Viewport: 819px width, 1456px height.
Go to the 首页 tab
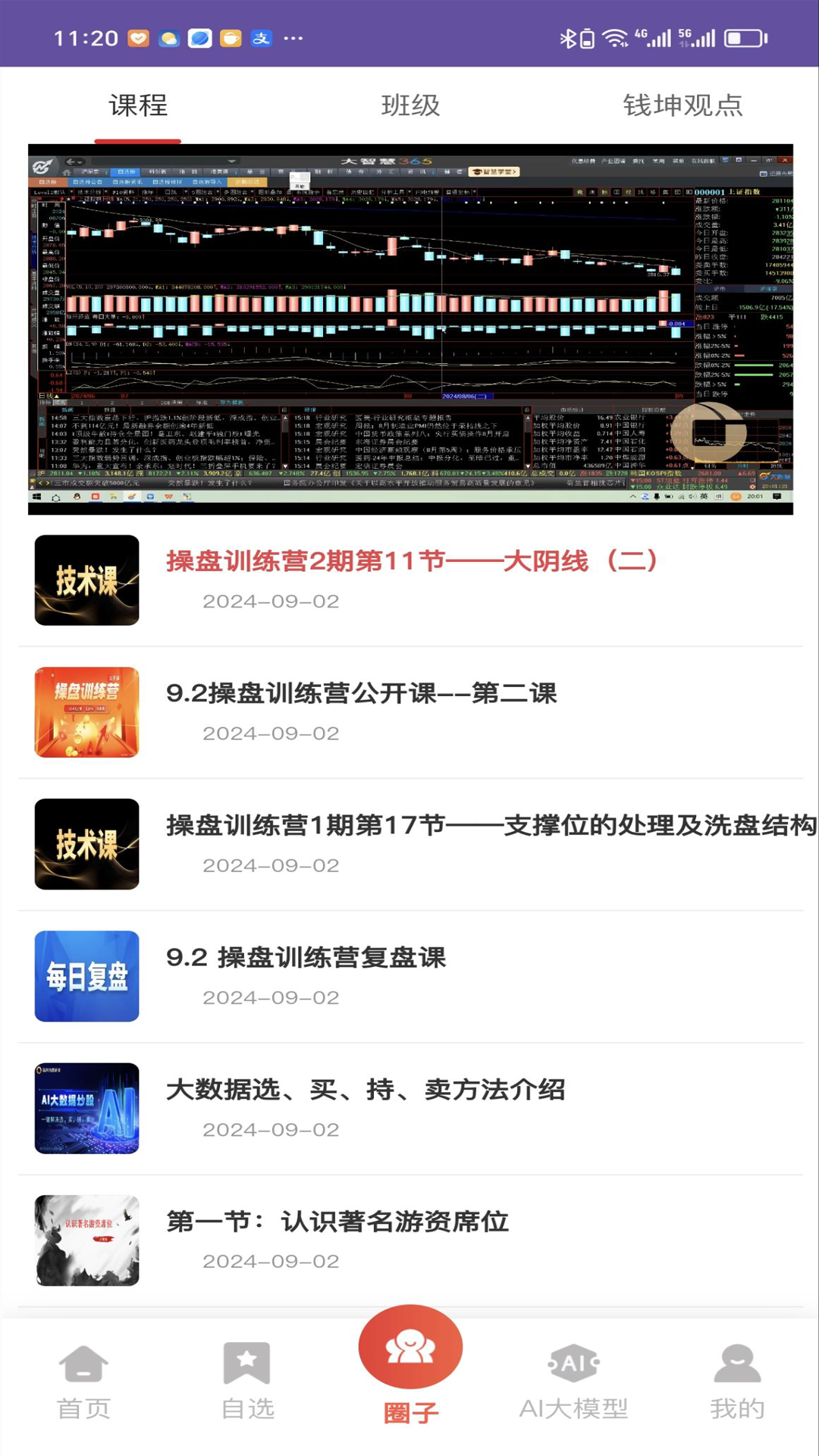click(x=83, y=1381)
